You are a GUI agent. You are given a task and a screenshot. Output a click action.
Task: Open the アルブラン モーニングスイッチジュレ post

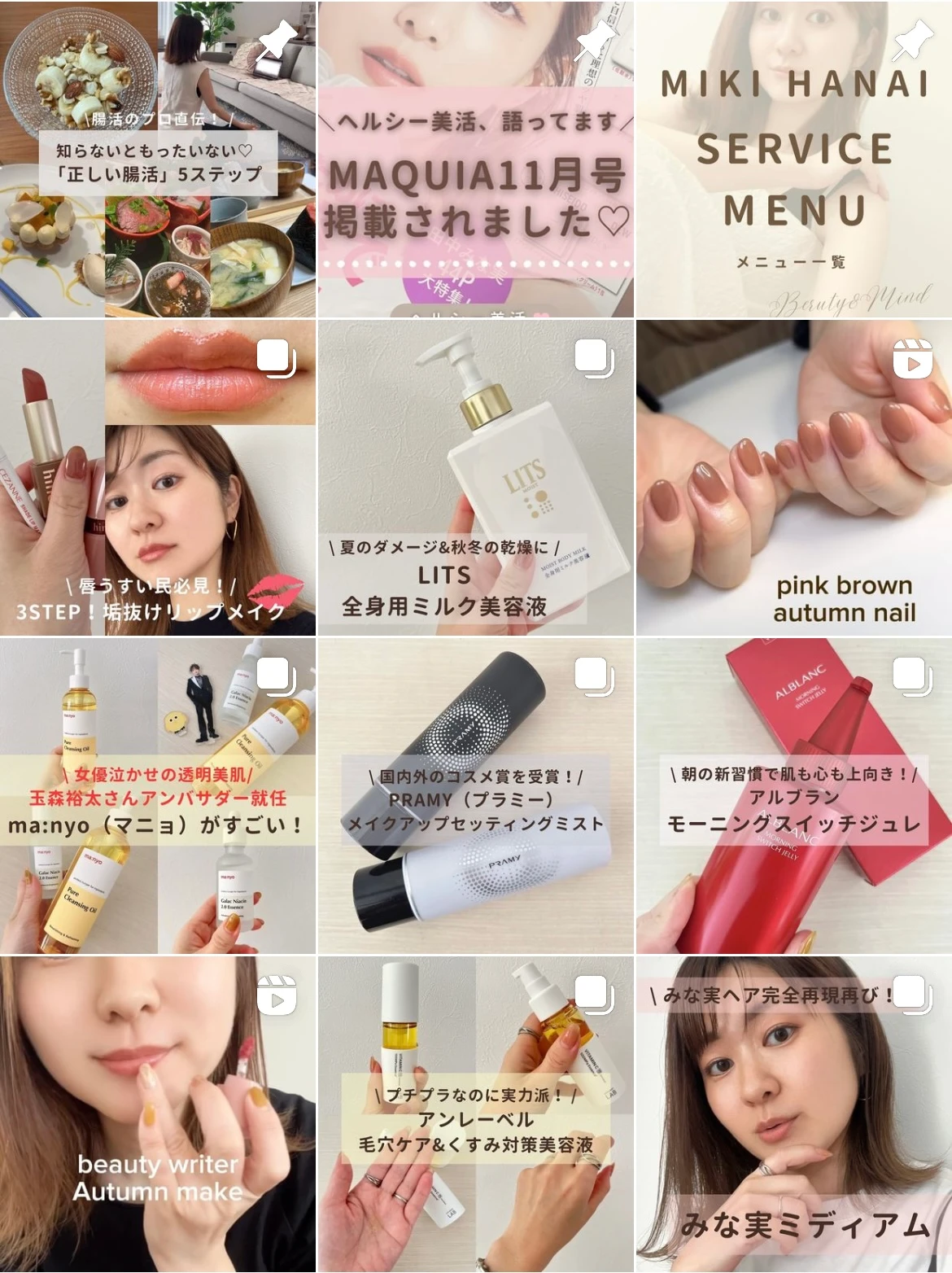[793, 796]
